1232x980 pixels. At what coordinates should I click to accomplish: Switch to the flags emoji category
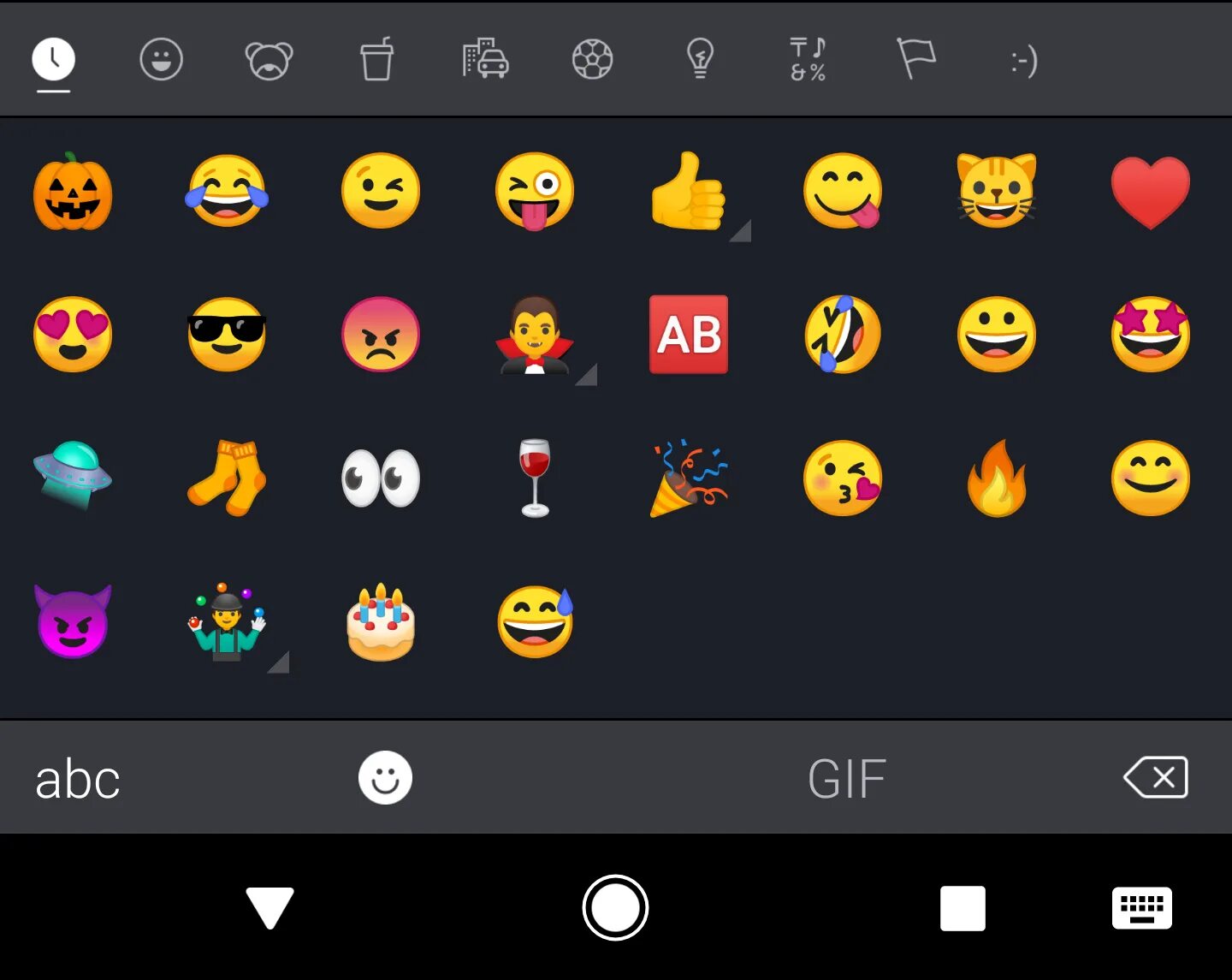tap(915, 60)
